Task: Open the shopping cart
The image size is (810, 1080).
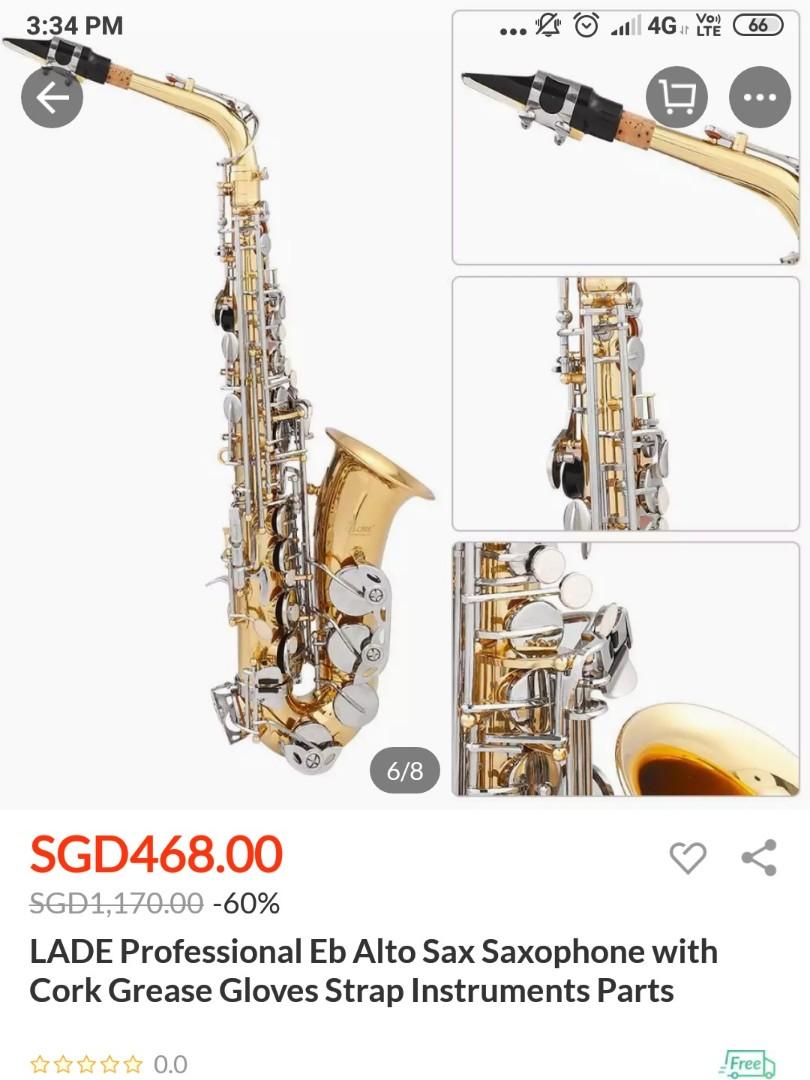Action: [x=677, y=97]
